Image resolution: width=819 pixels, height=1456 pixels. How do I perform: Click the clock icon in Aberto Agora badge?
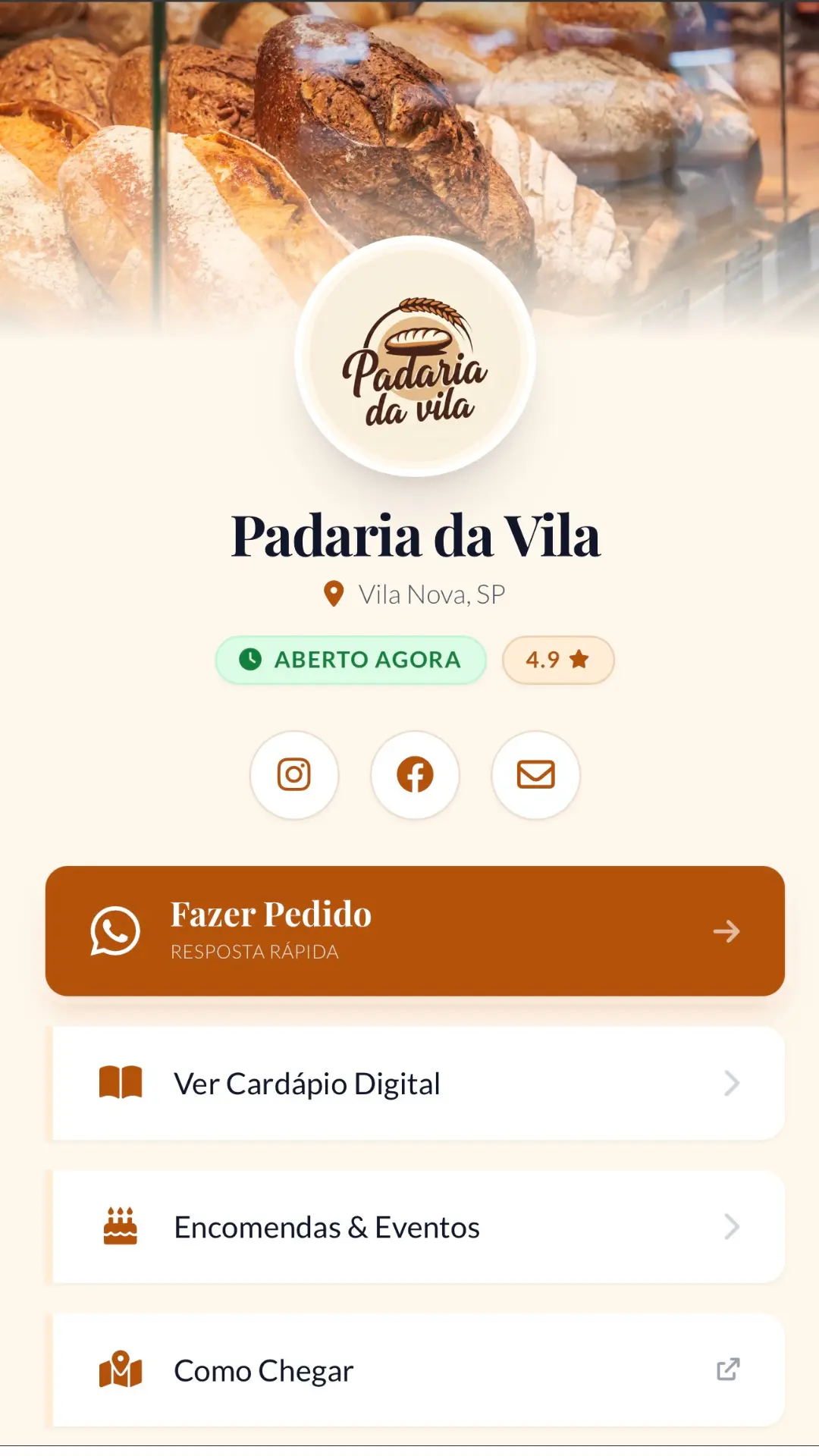tap(250, 660)
